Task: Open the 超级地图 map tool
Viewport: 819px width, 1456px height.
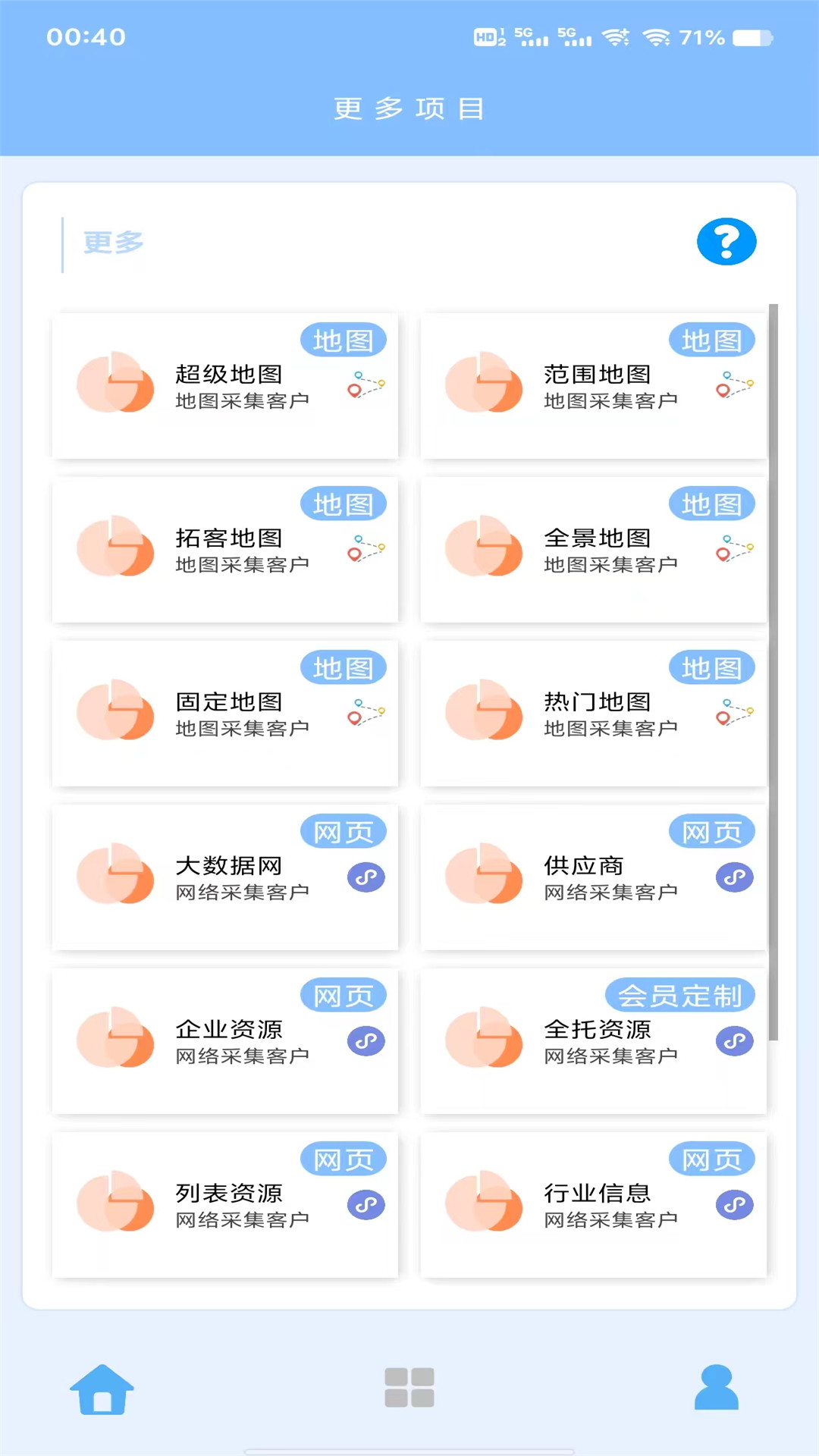Action: coord(225,387)
